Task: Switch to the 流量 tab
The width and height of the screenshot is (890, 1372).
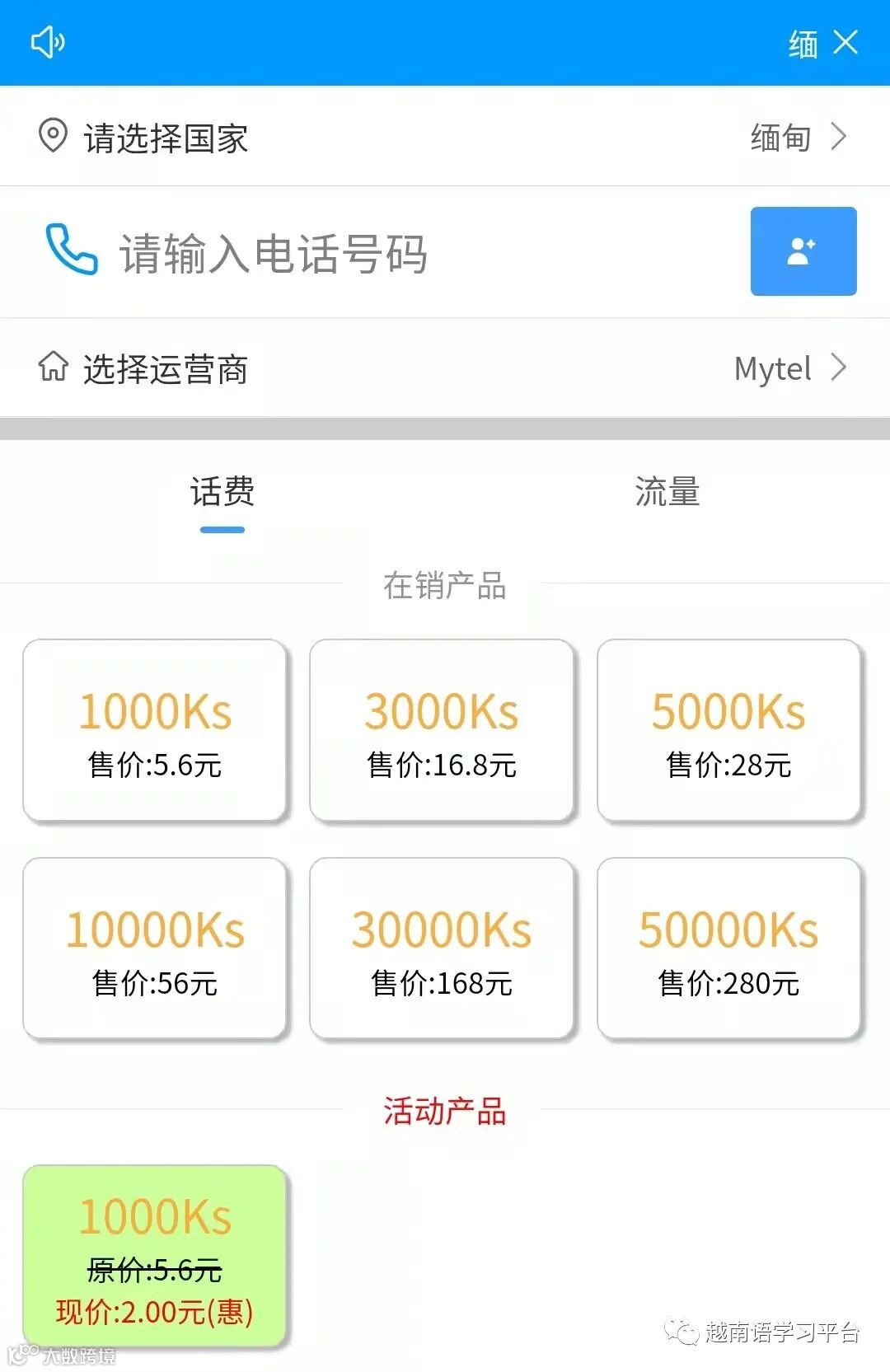Action: click(x=667, y=491)
